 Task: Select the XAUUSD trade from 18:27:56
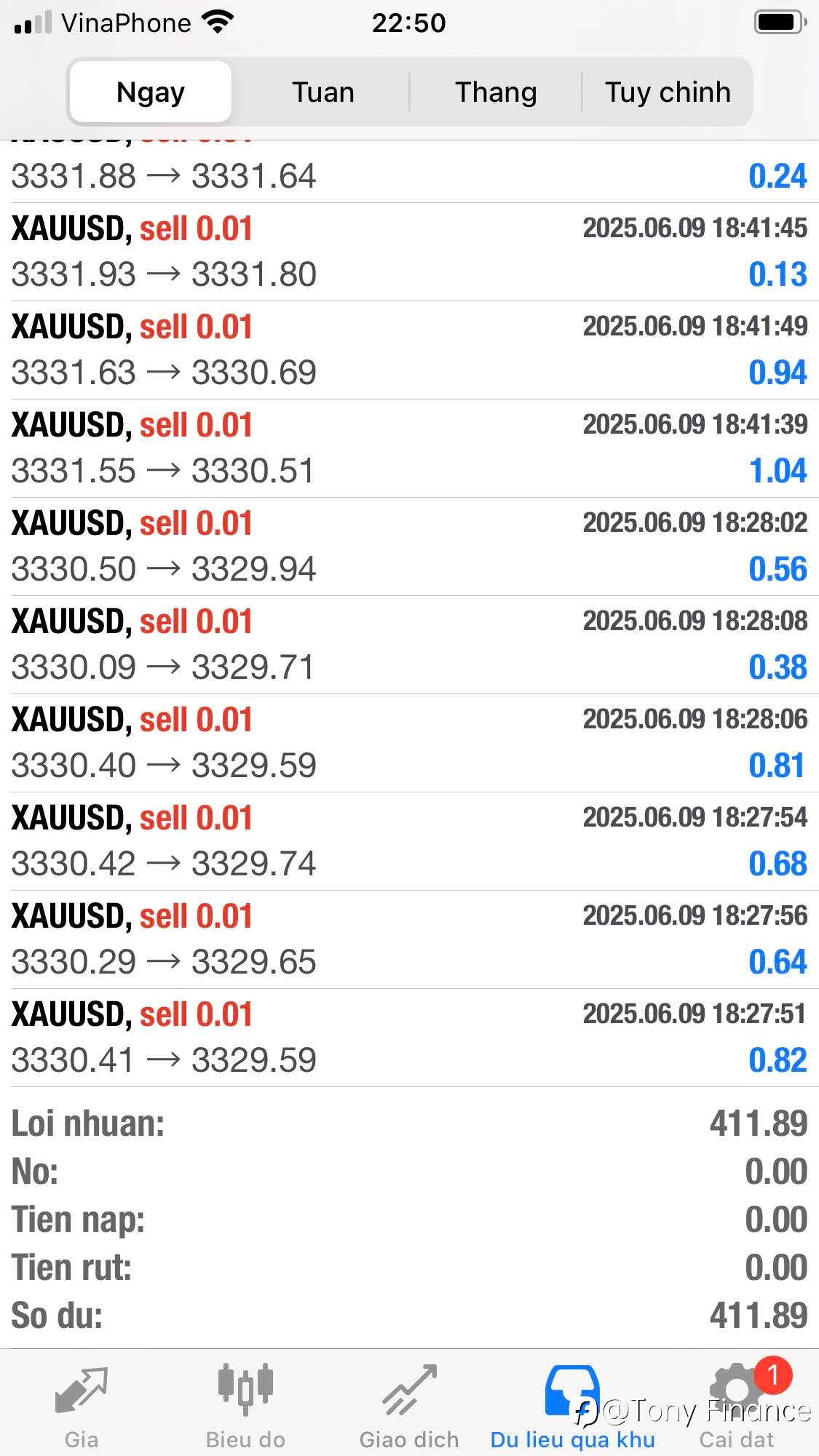click(x=409, y=939)
